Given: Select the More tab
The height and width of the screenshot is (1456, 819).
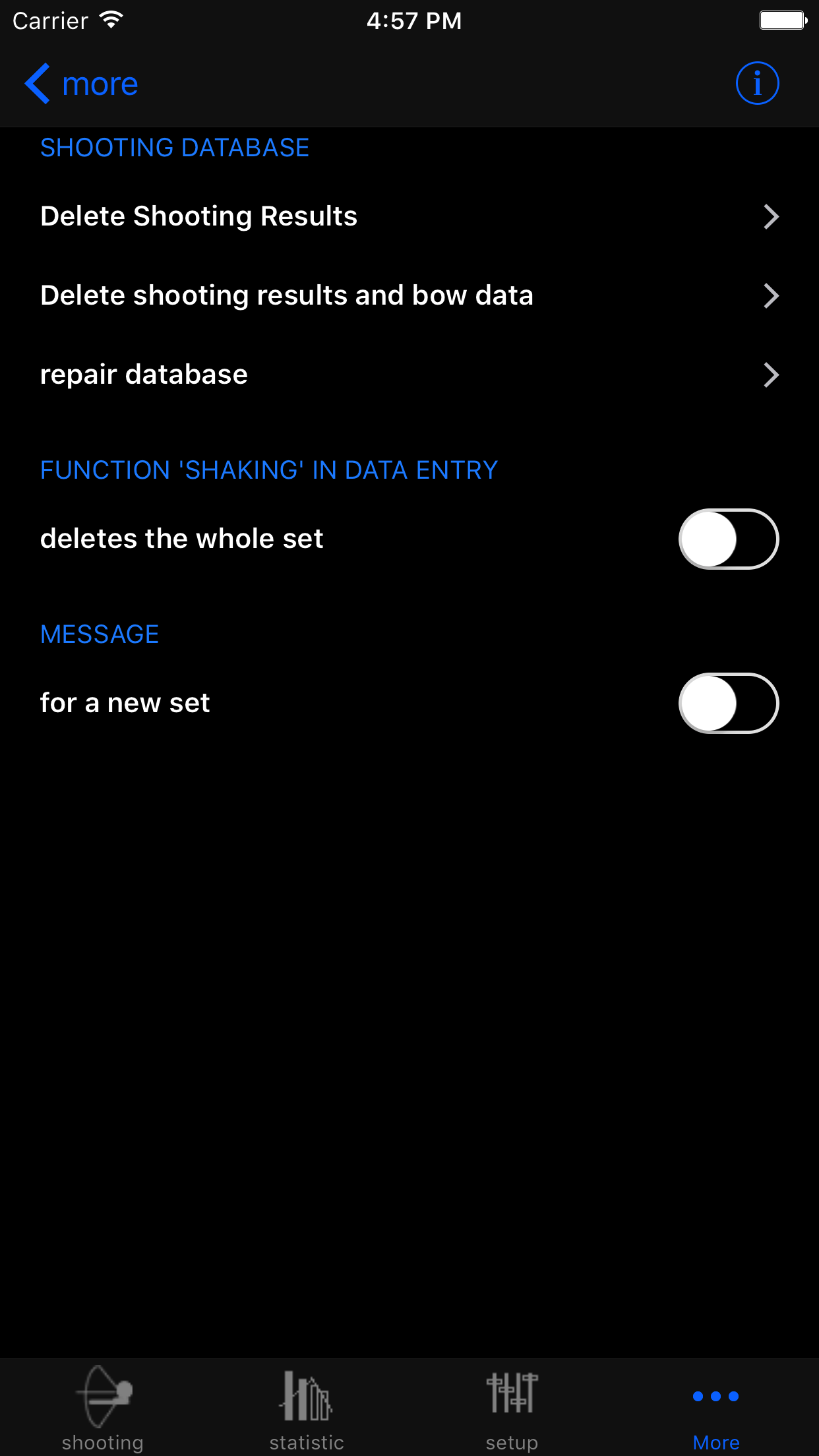Looking at the screenshot, I should point(716,1407).
